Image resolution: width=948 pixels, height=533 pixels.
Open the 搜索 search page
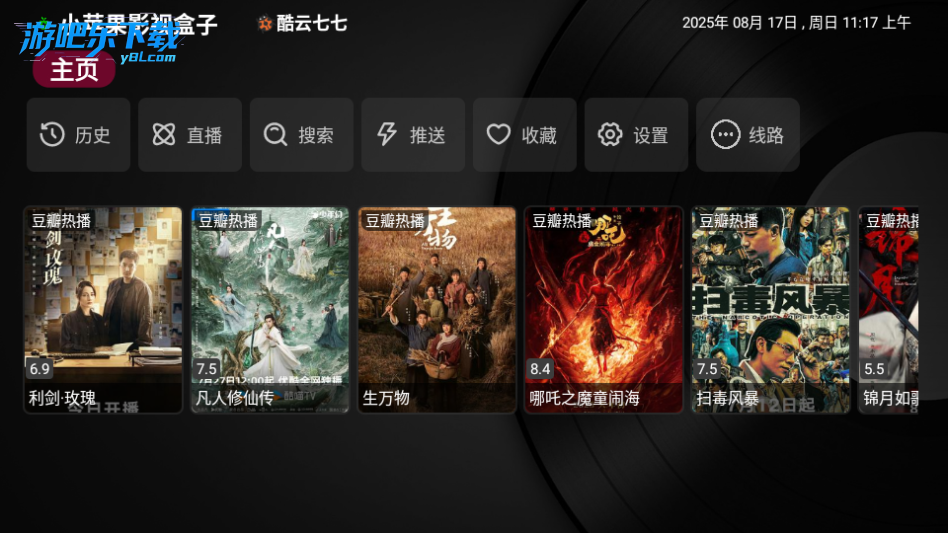click(x=301, y=135)
